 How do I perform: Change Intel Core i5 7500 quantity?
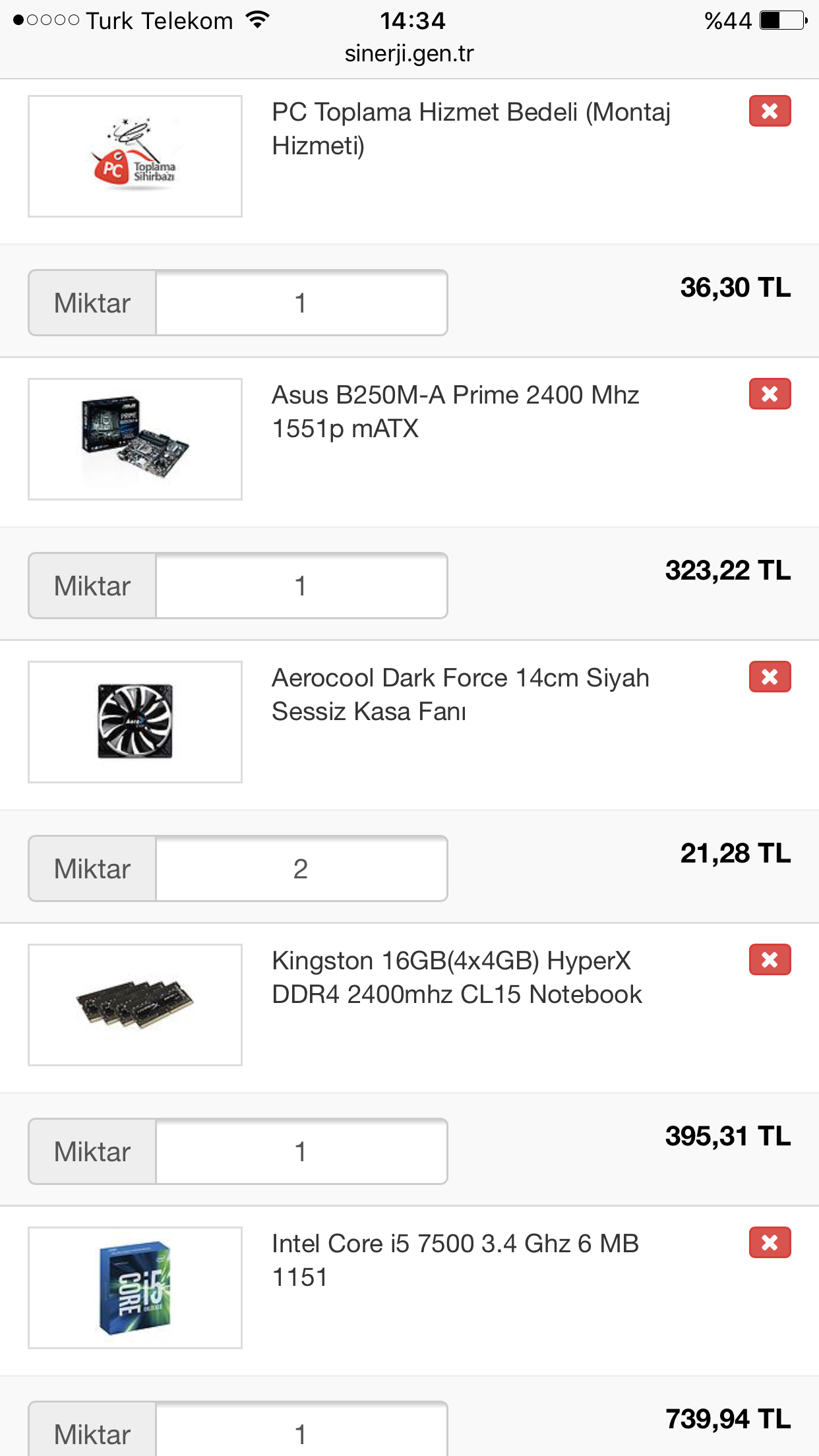[301, 1434]
